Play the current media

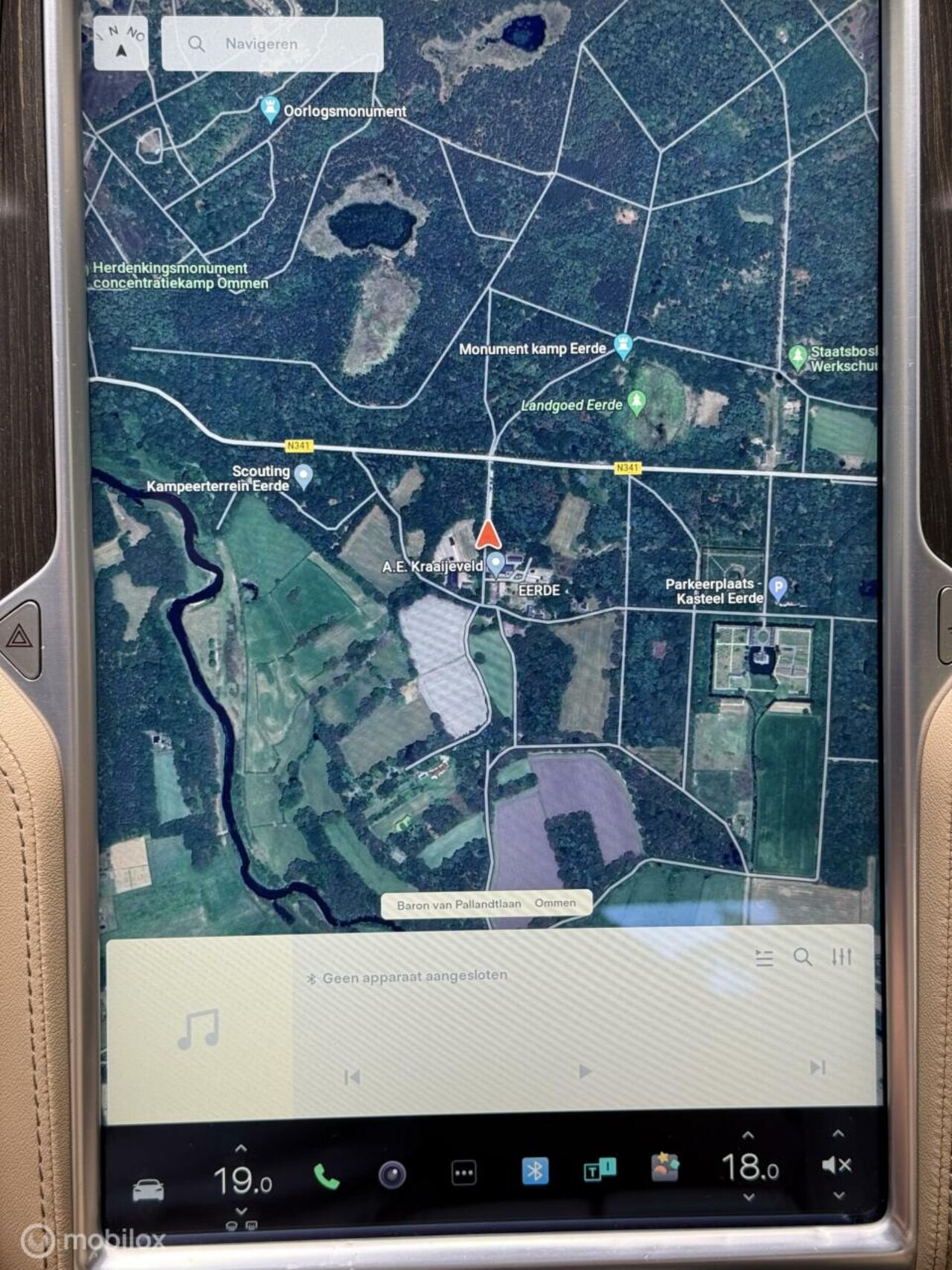click(585, 1071)
